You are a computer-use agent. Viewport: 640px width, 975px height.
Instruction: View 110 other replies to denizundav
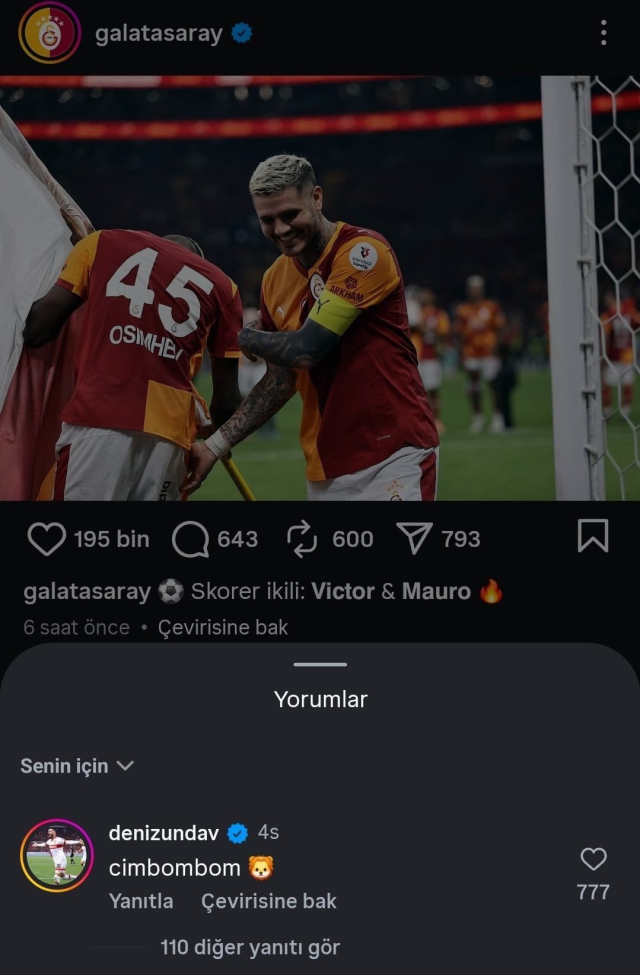click(x=250, y=947)
